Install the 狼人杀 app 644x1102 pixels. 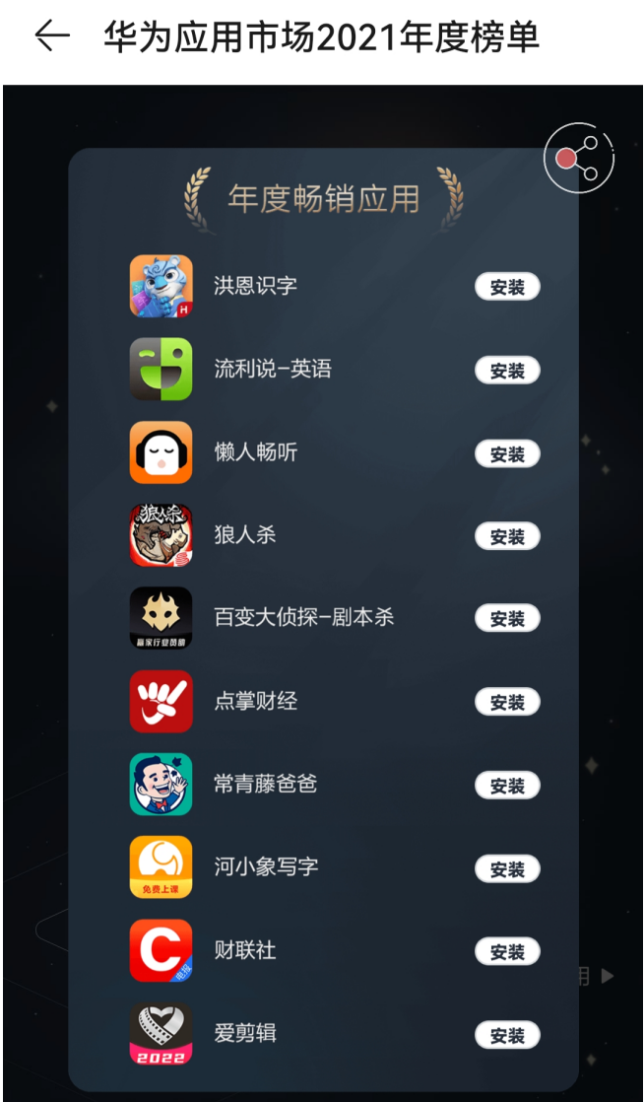(x=507, y=536)
